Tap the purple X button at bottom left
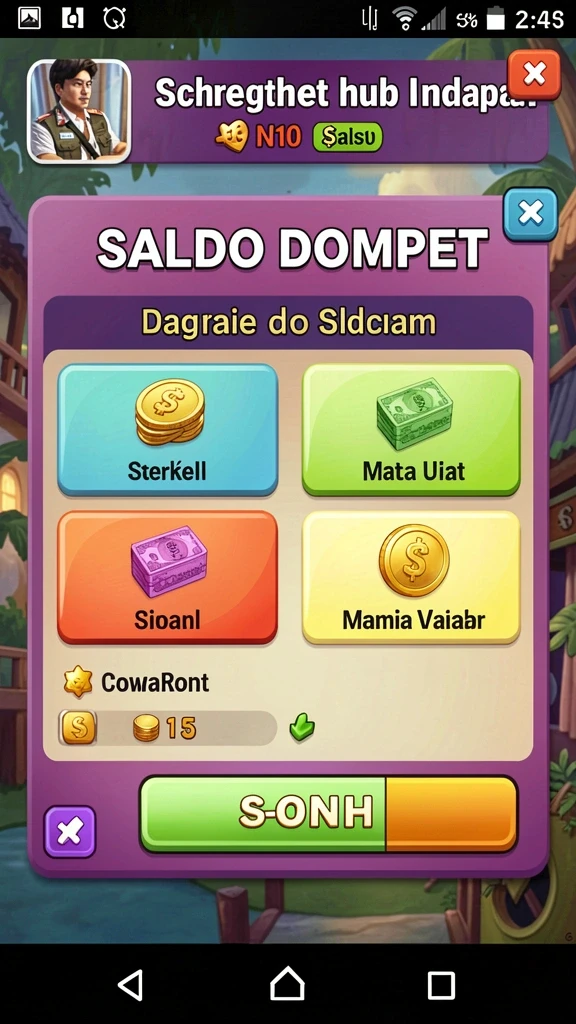This screenshot has height=1024, width=576. [70, 831]
